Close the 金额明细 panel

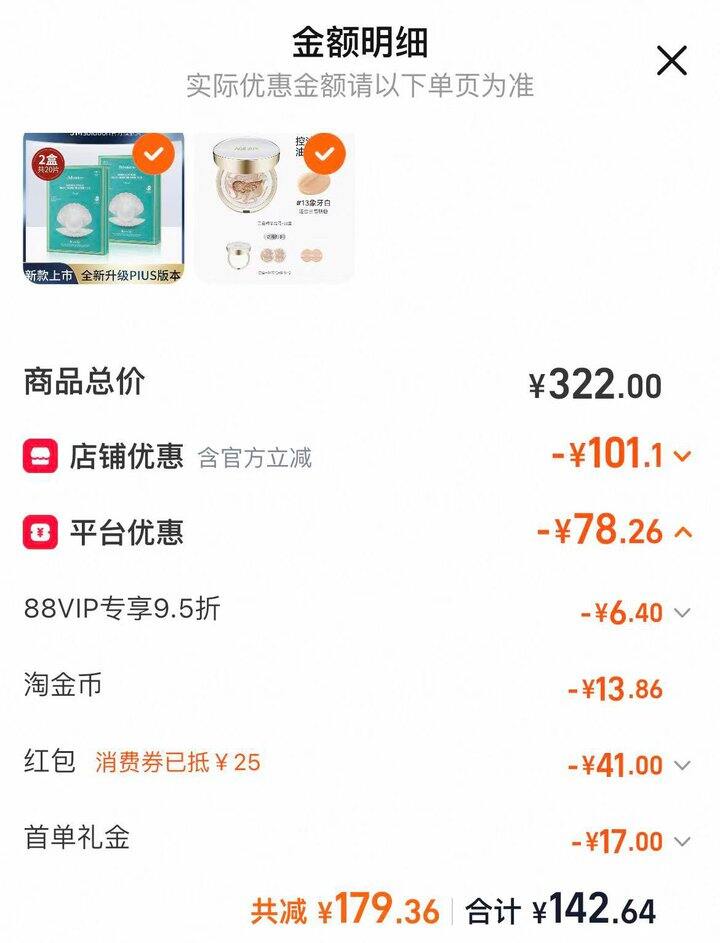coord(671,61)
